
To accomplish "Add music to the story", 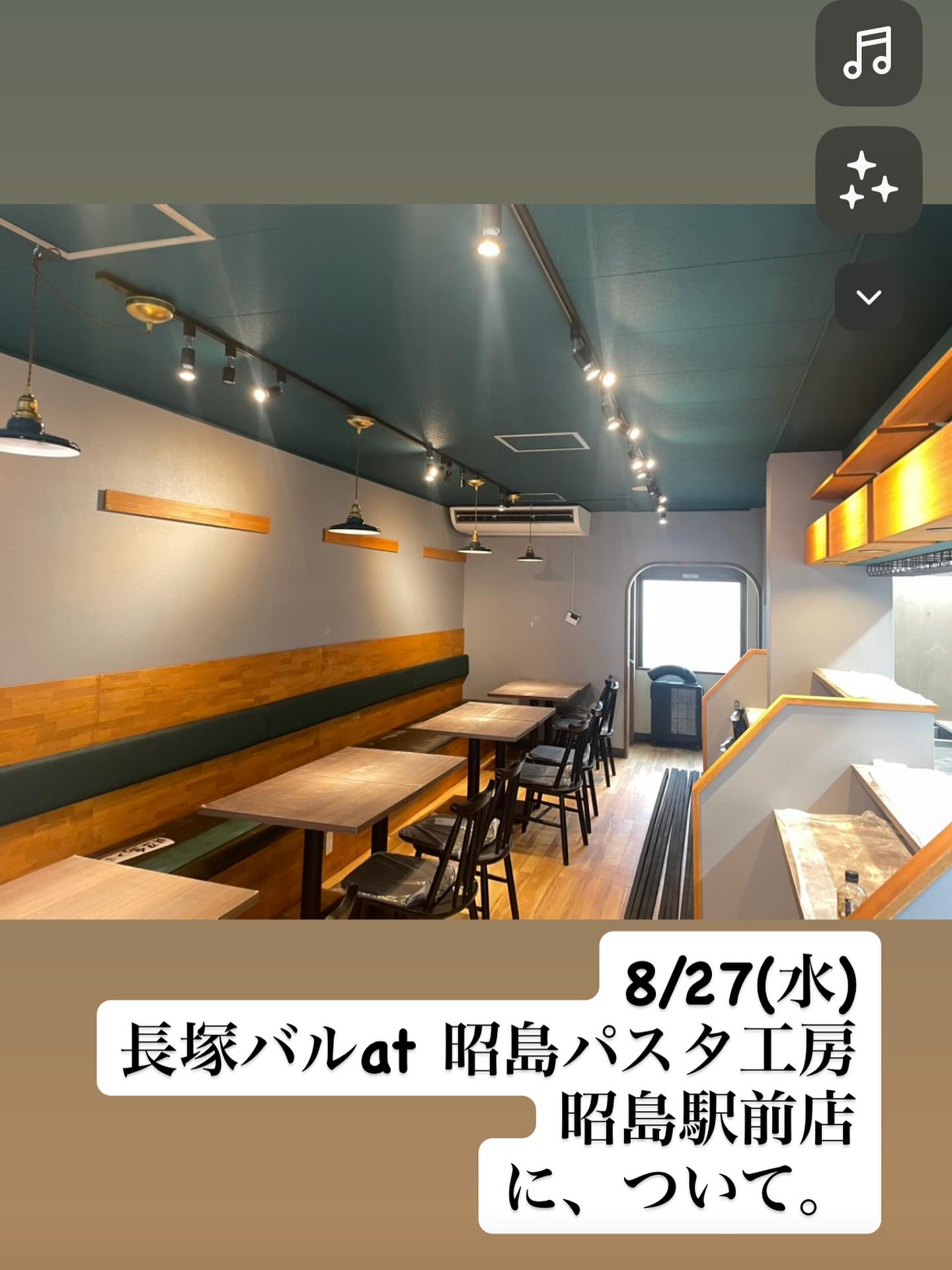I will (868, 53).
